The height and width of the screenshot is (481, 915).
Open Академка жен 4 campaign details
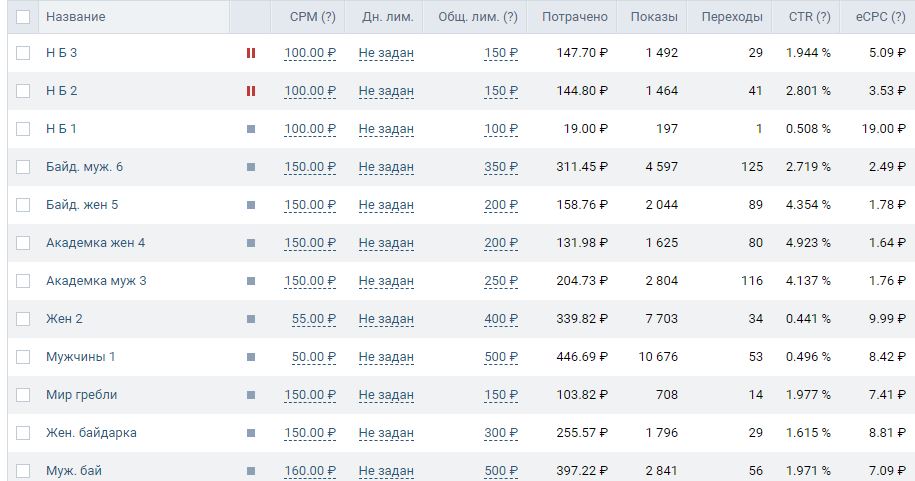point(95,243)
